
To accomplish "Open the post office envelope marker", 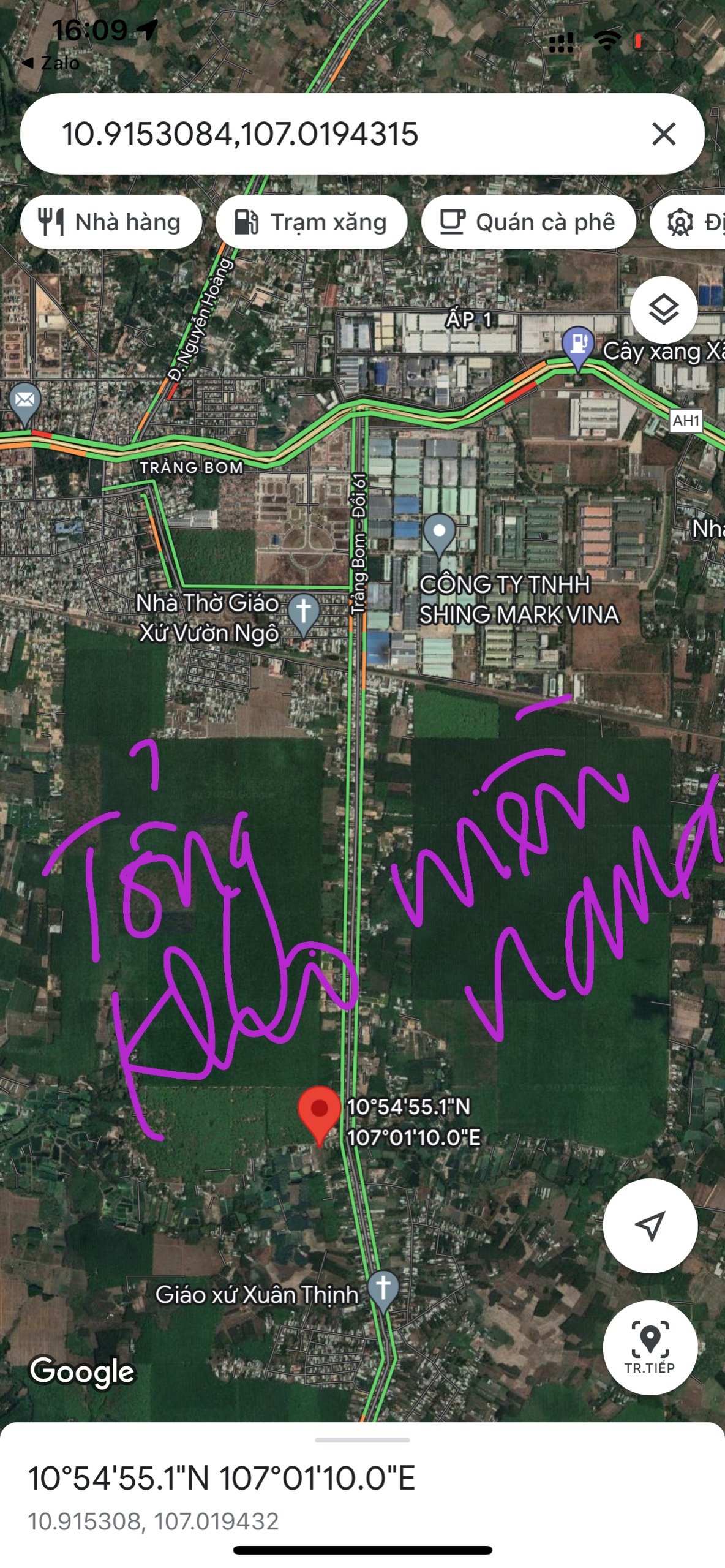I will point(24,401).
